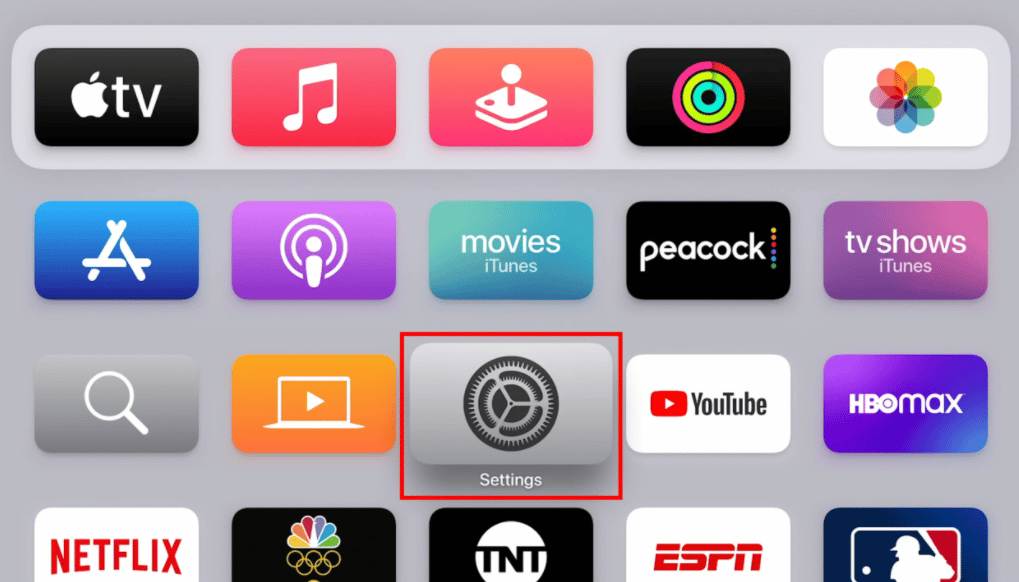The image size is (1019, 582).
Task: Launch the Music app
Action: pos(313,97)
